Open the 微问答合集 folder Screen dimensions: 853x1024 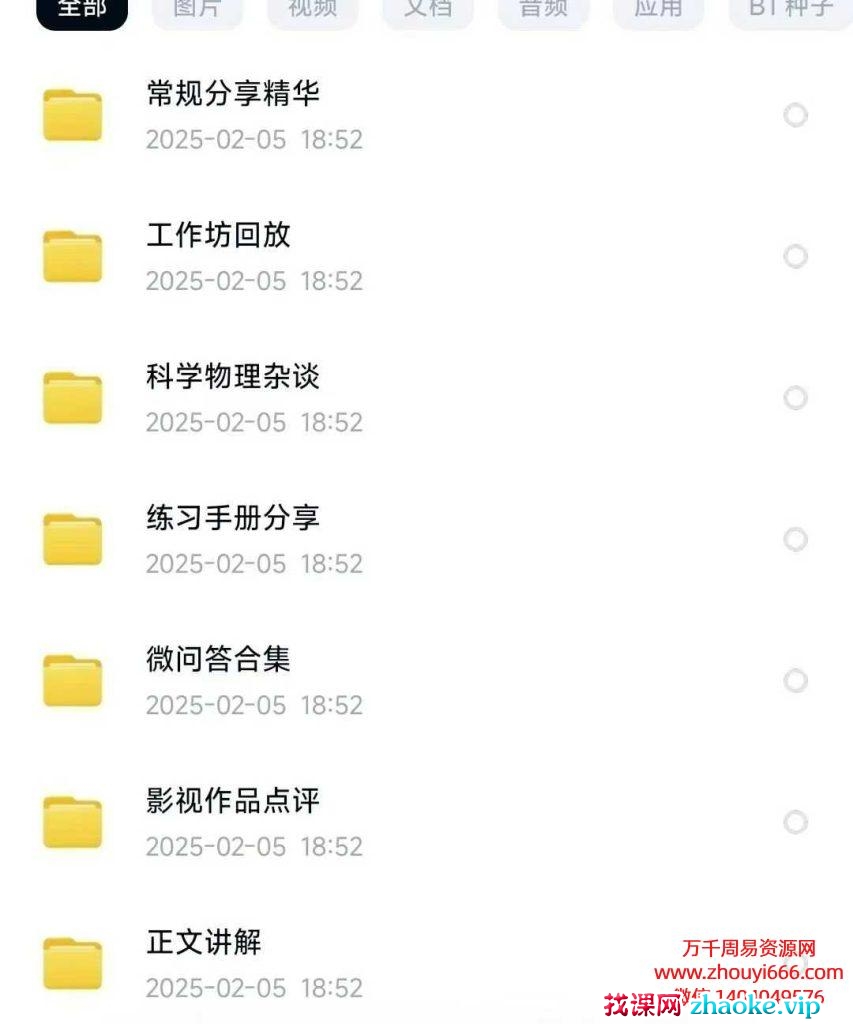coord(218,659)
